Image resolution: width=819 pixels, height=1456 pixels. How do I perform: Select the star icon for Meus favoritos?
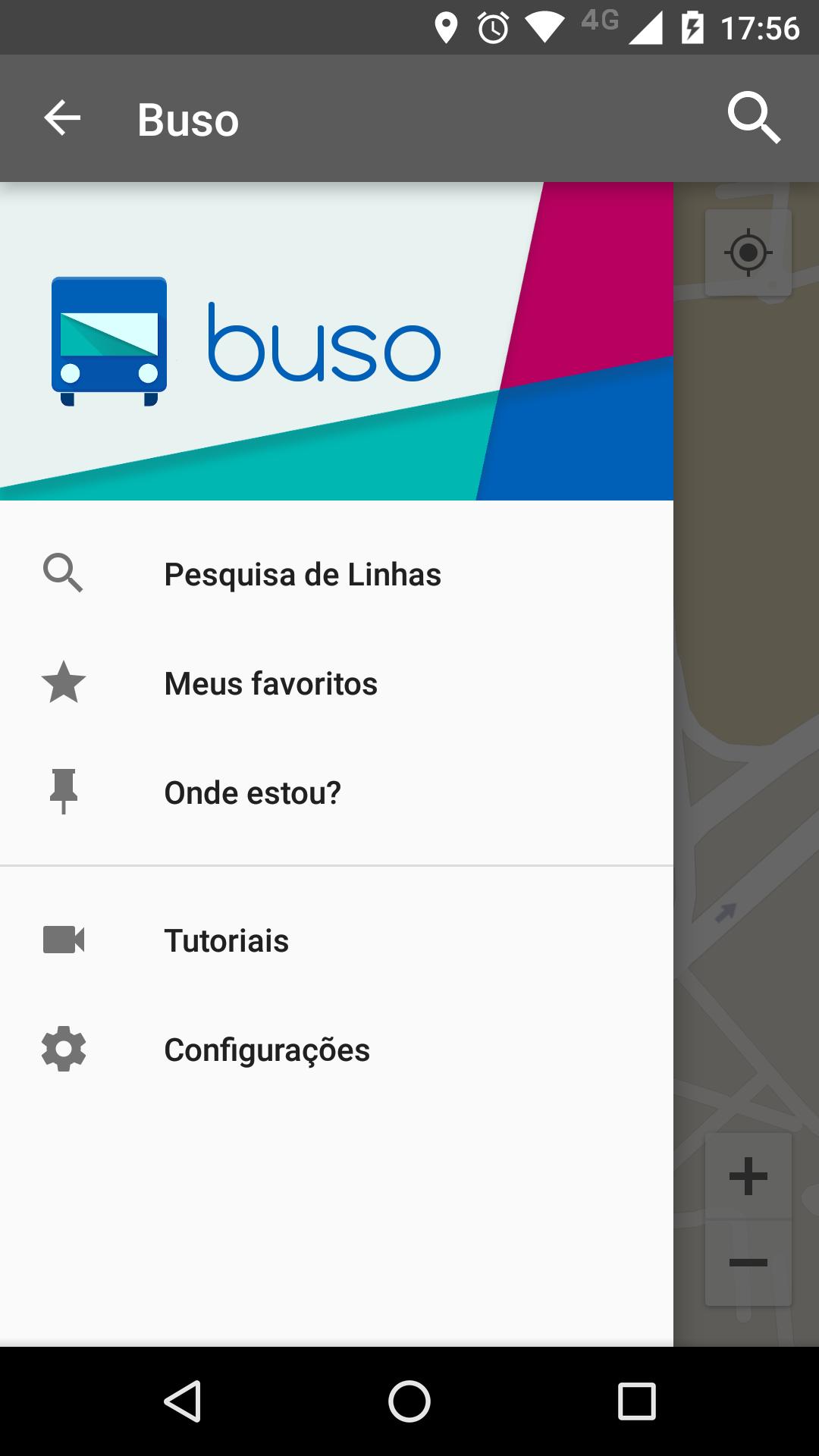[x=64, y=682]
